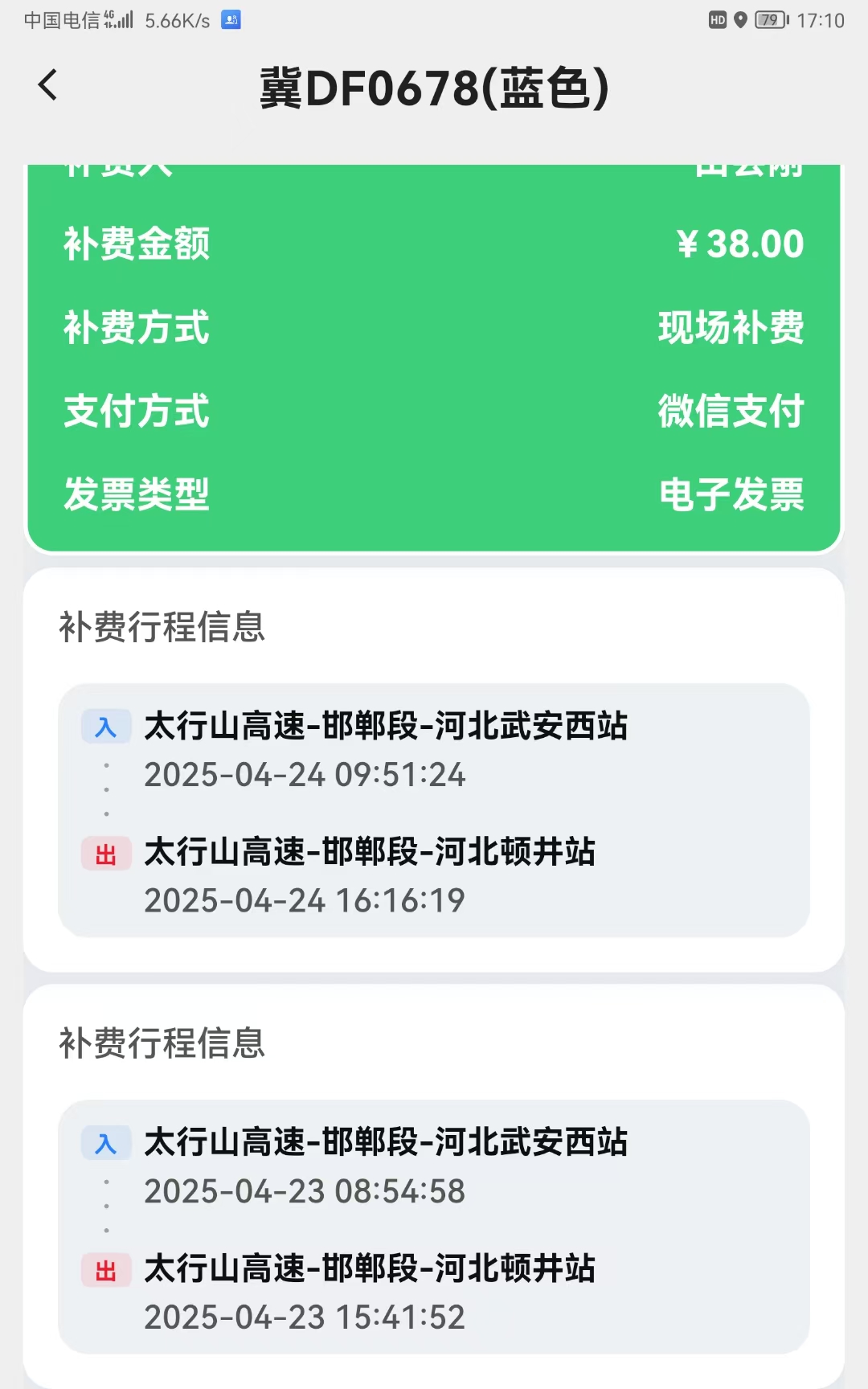Open the green fee summary card

coord(434,354)
